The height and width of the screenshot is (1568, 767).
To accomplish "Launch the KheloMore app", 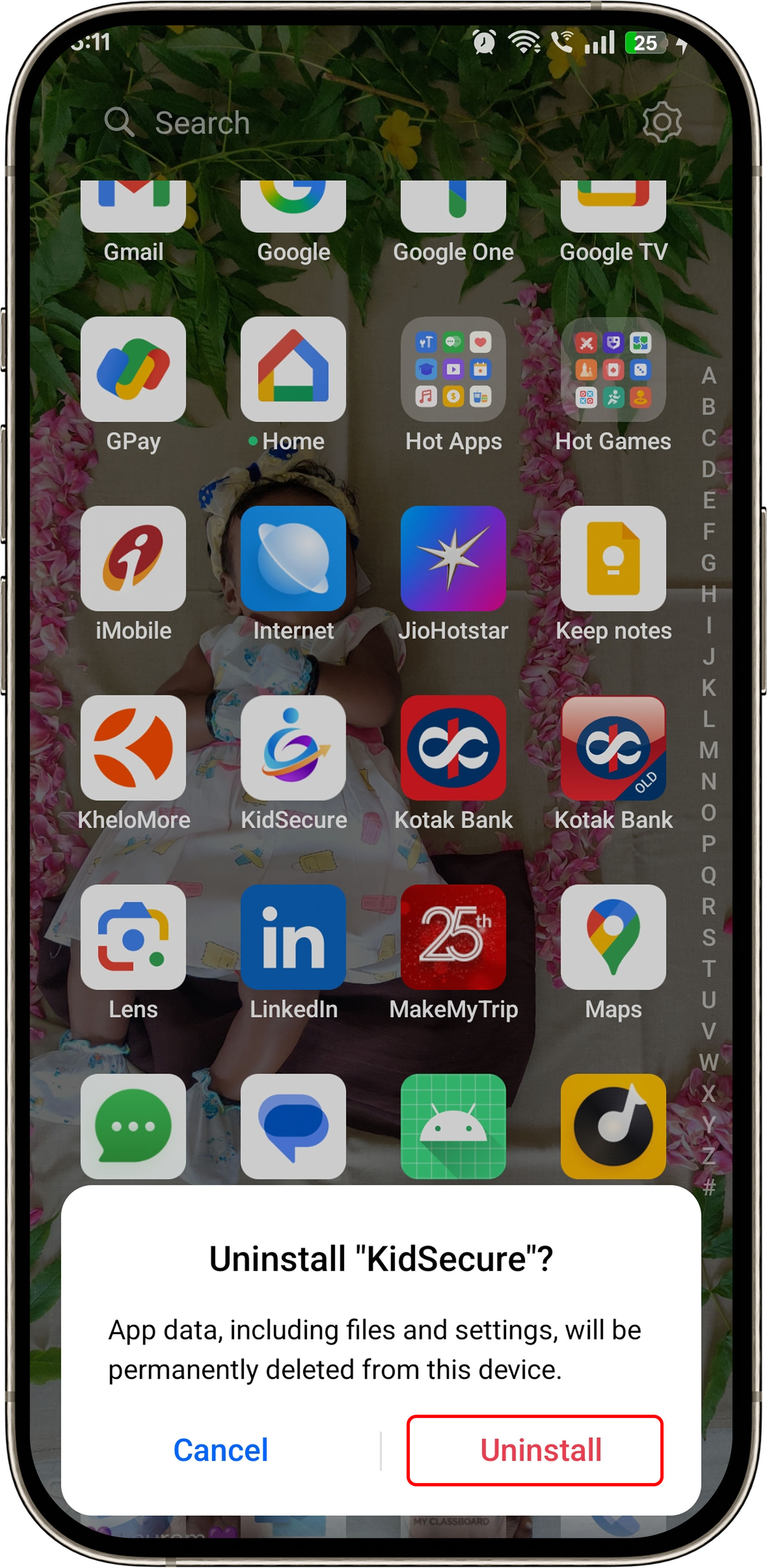I will point(133,748).
